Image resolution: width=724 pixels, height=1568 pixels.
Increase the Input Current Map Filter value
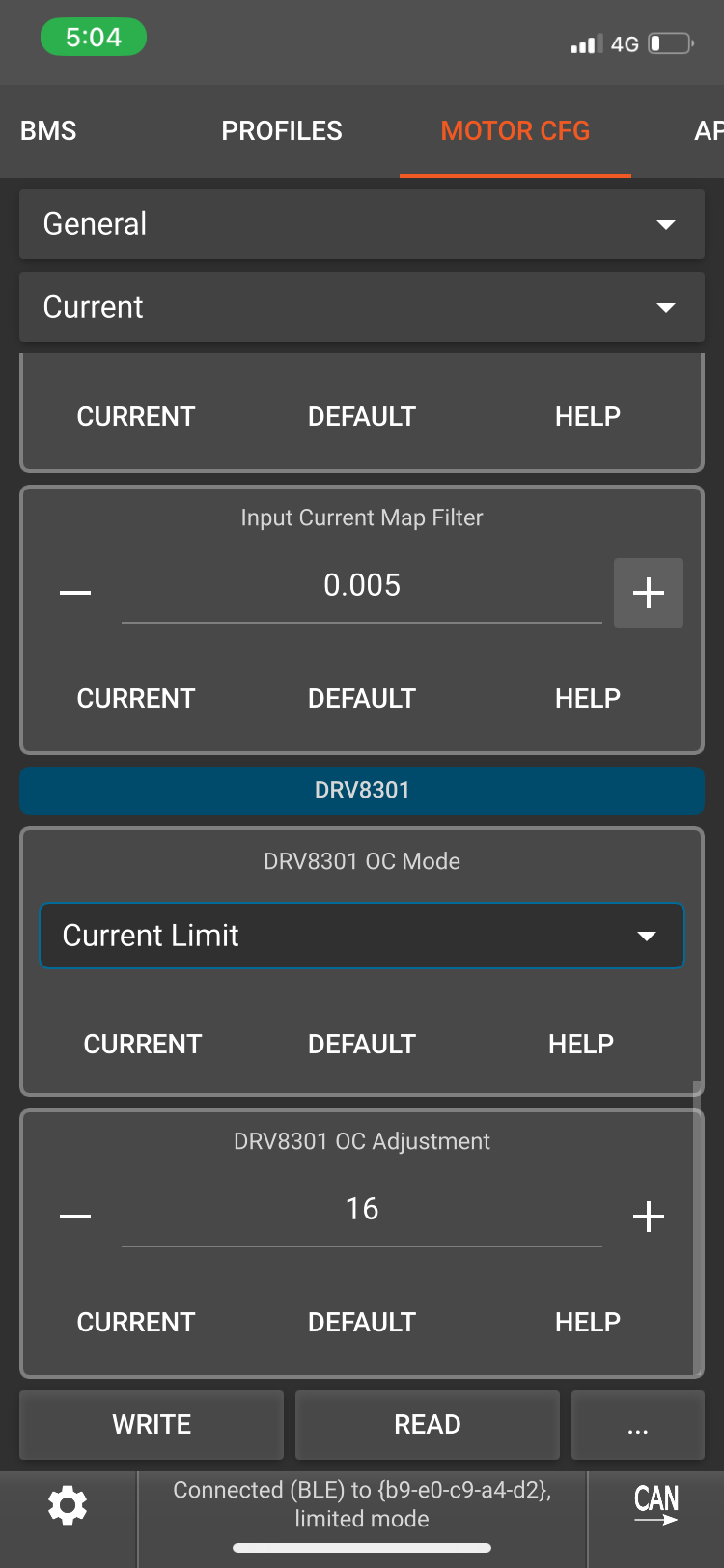(x=649, y=593)
